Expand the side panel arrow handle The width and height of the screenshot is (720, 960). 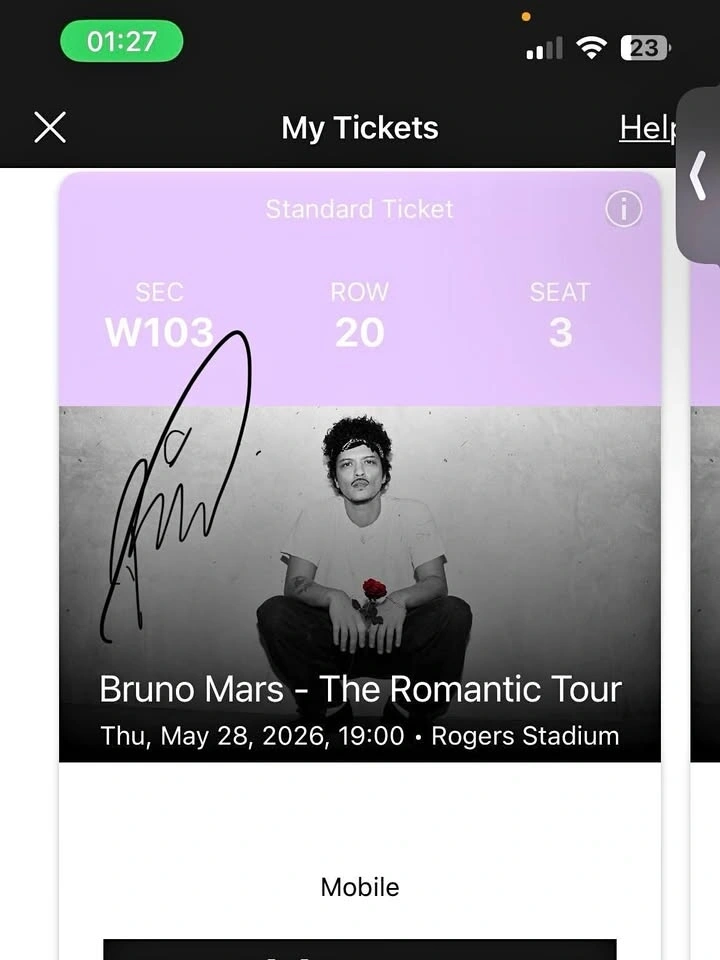click(x=700, y=177)
